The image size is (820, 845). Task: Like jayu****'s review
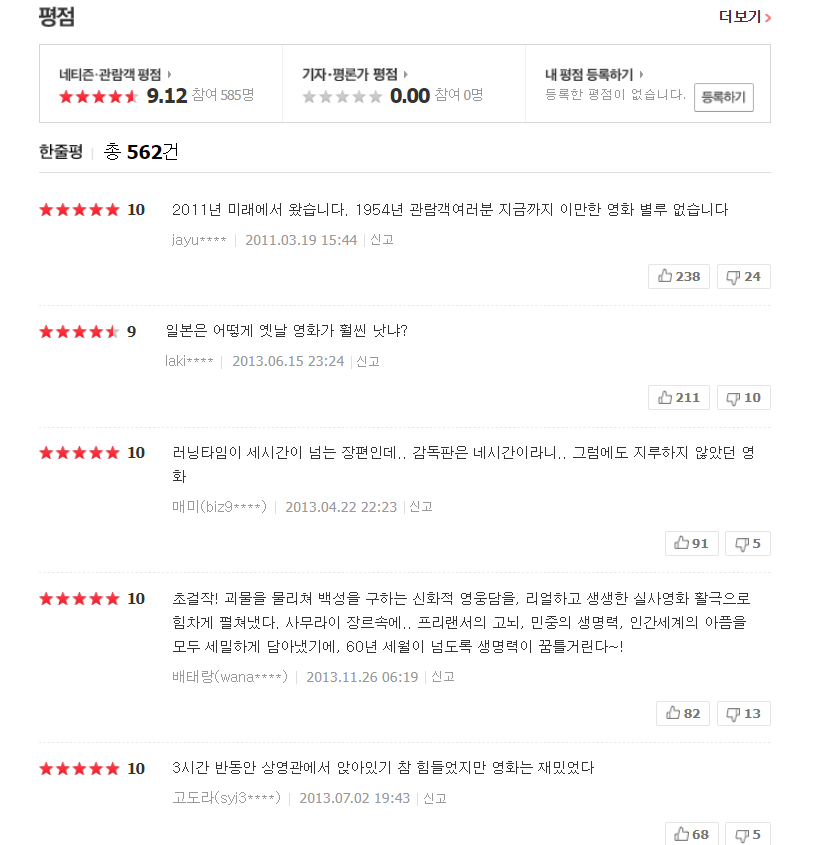(x=679, y=276)
